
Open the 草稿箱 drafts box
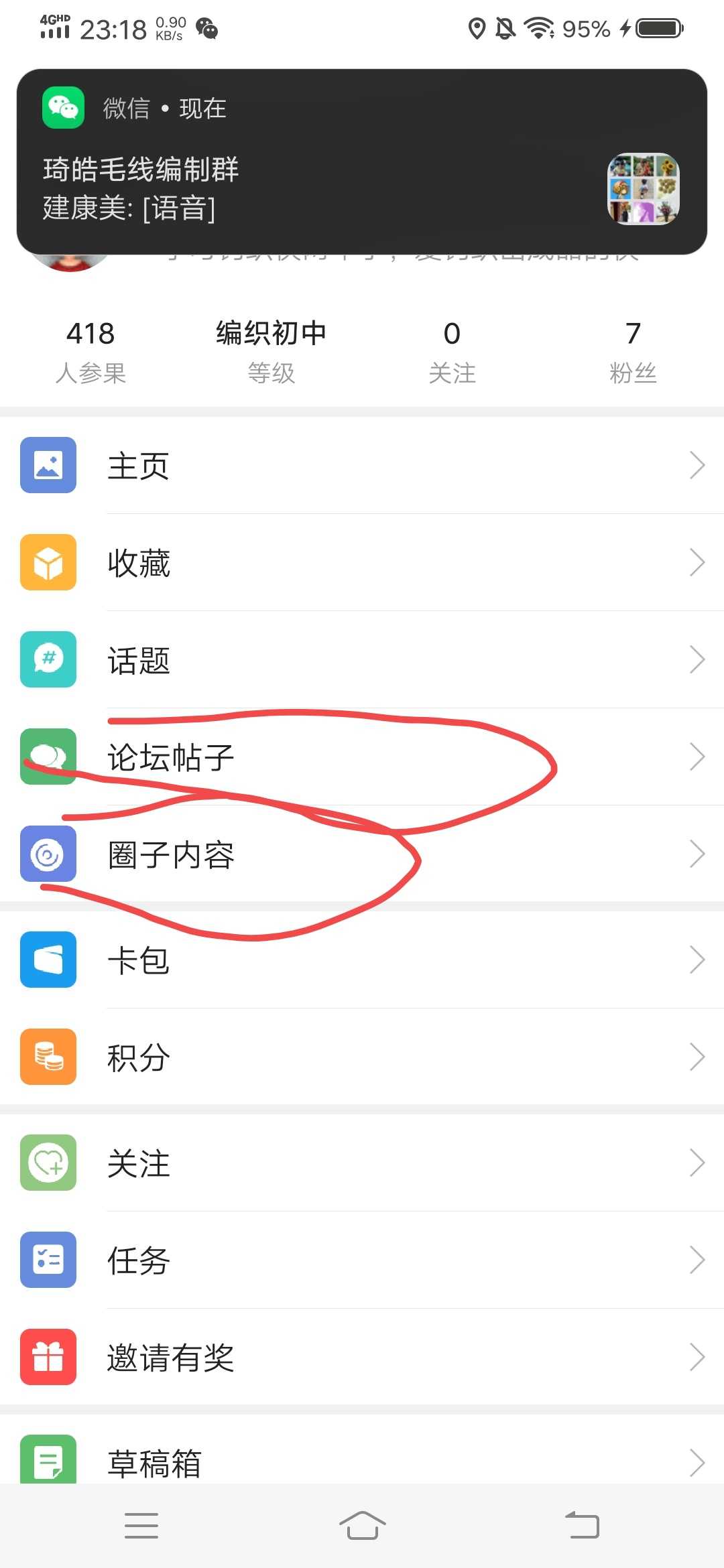pyautogui.click(x=362, y=1454)
